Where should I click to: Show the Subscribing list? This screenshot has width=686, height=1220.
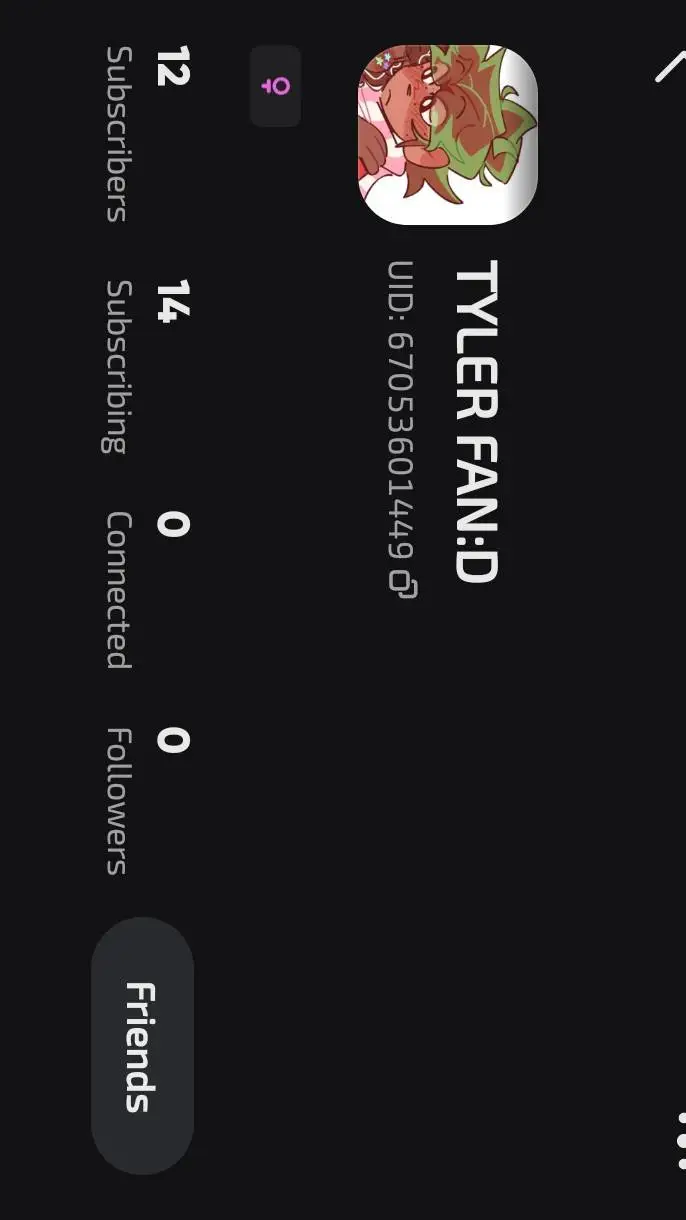(x=143, y=365)
